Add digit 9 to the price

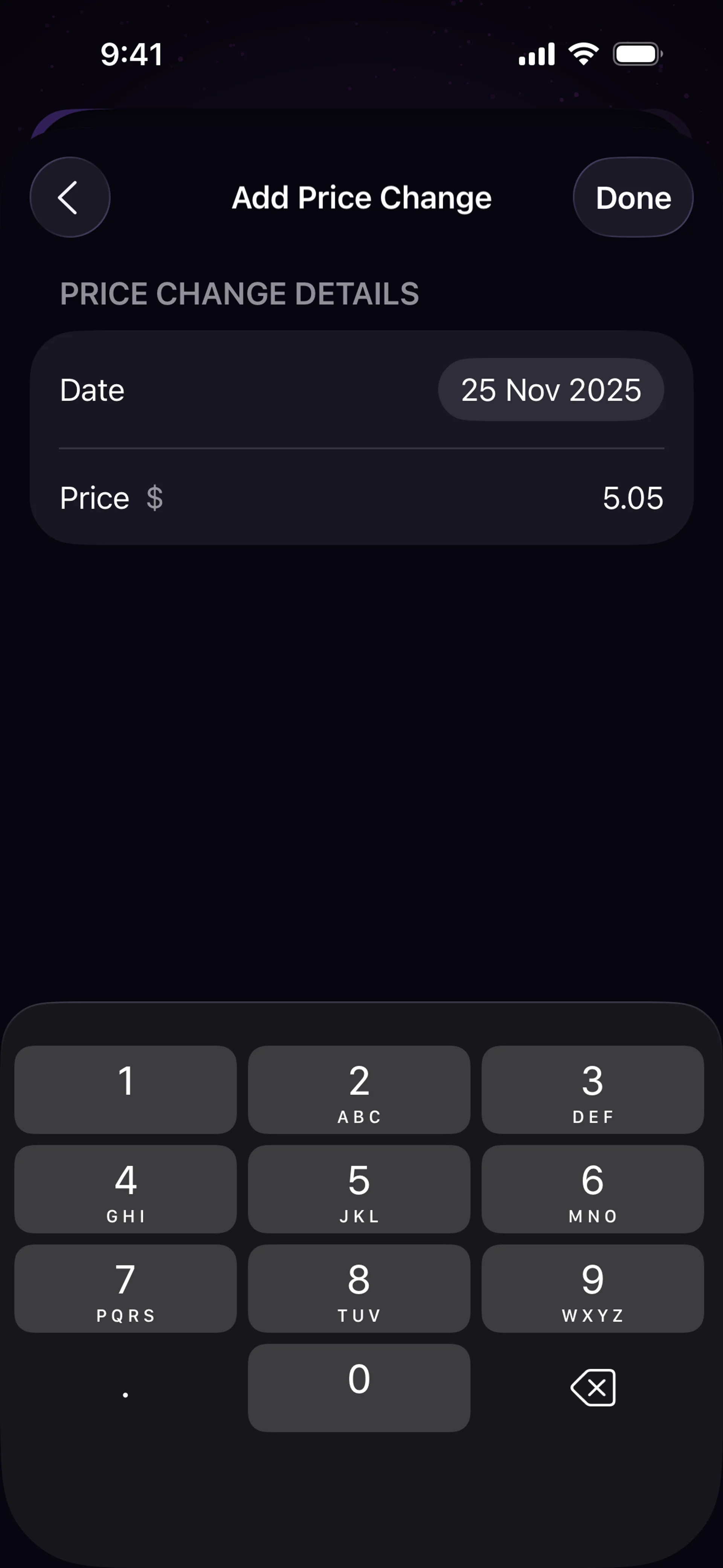pos(592,1288)
